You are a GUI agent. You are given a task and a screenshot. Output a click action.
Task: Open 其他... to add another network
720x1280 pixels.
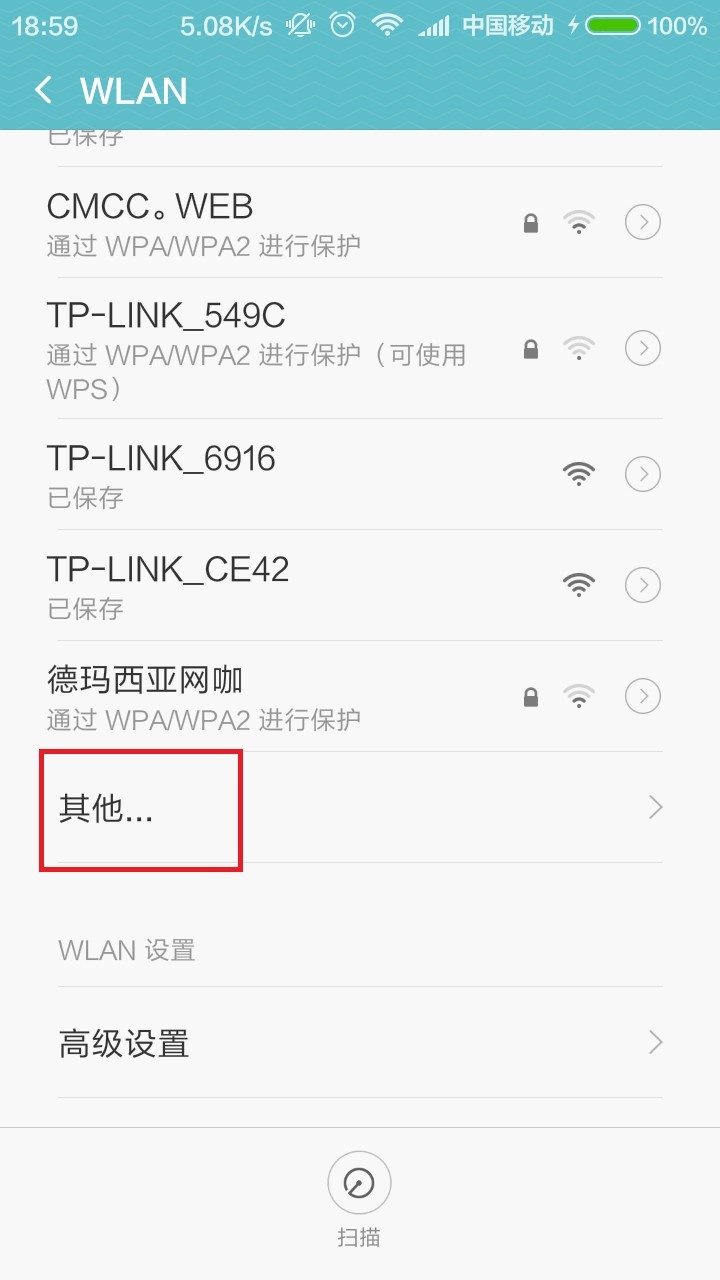pos(360,808)
